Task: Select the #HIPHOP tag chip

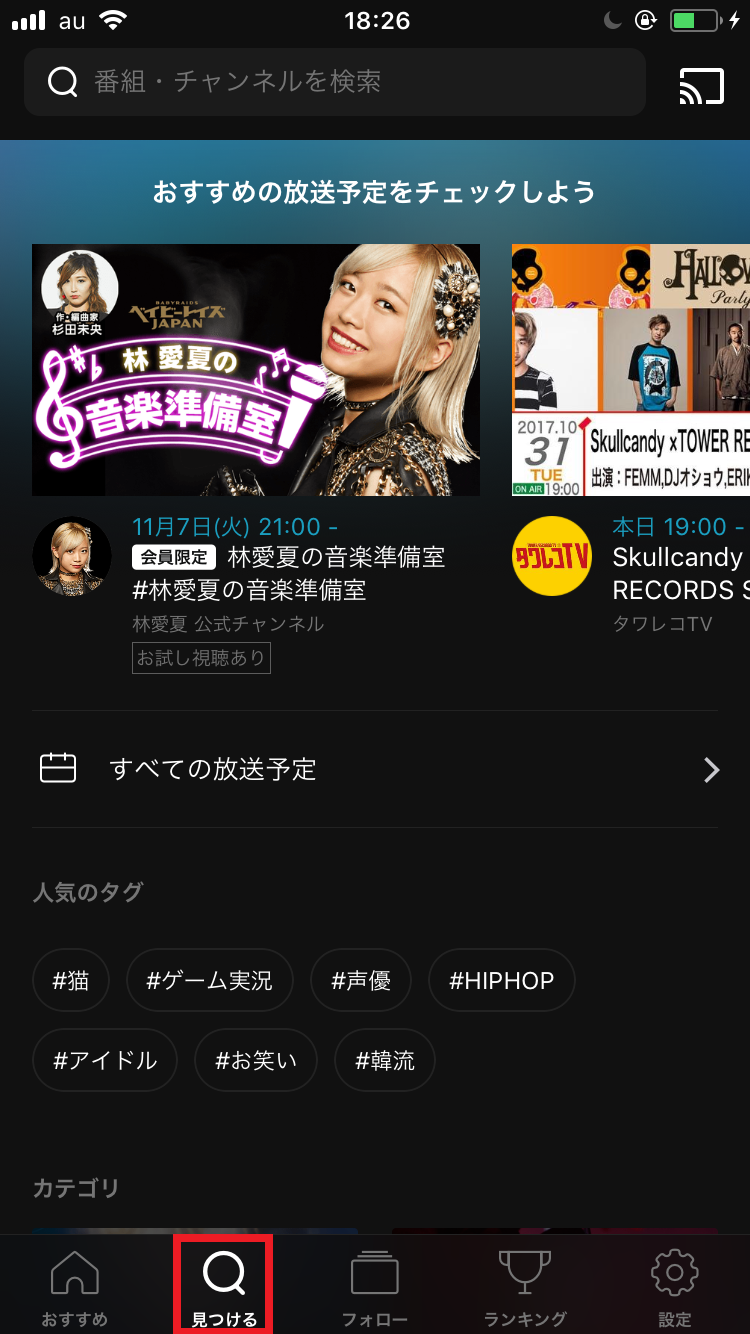Action: (x=502, y=980)
